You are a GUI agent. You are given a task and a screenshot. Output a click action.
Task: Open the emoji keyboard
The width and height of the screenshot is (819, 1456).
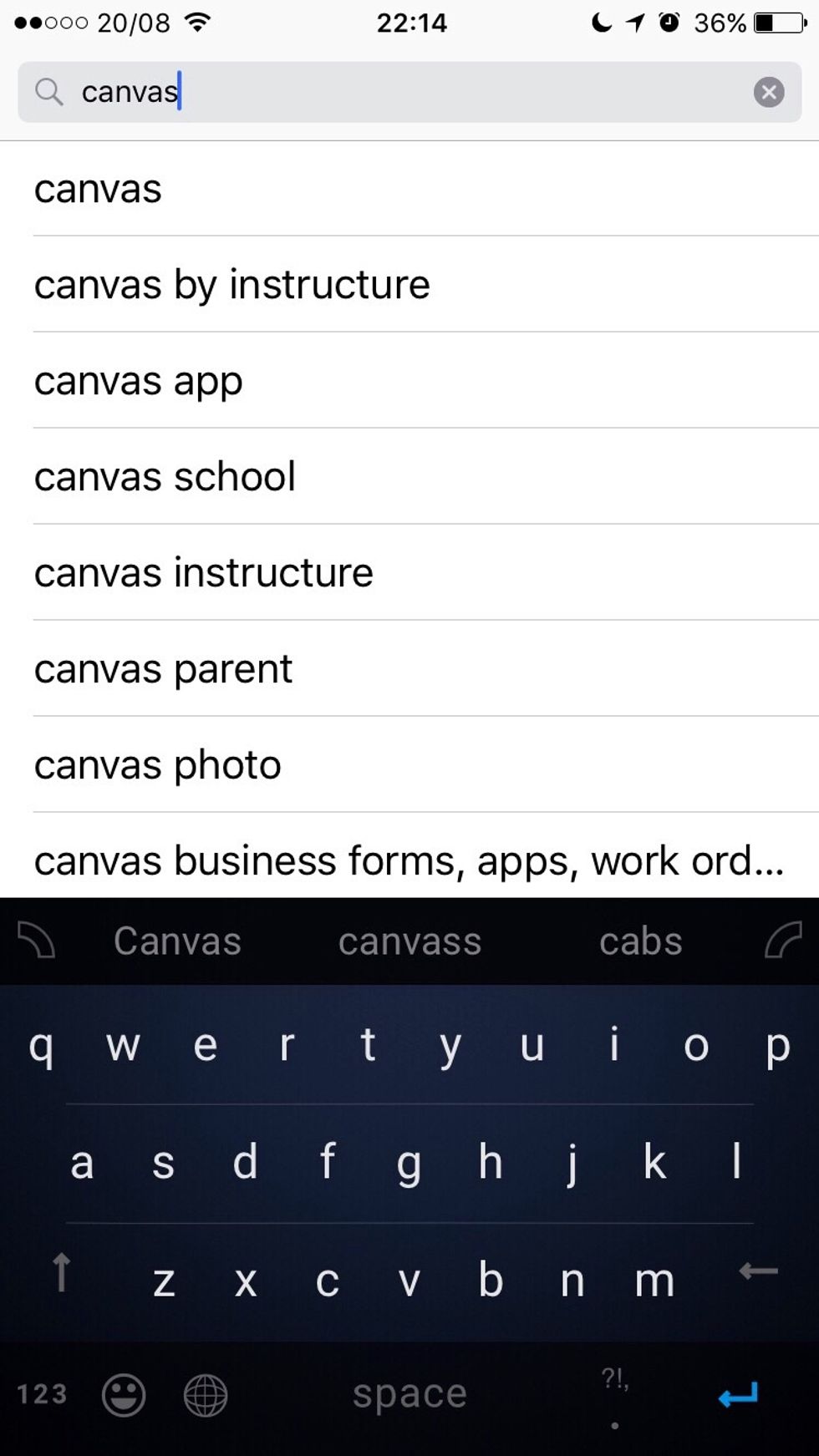click(124, 1395)
